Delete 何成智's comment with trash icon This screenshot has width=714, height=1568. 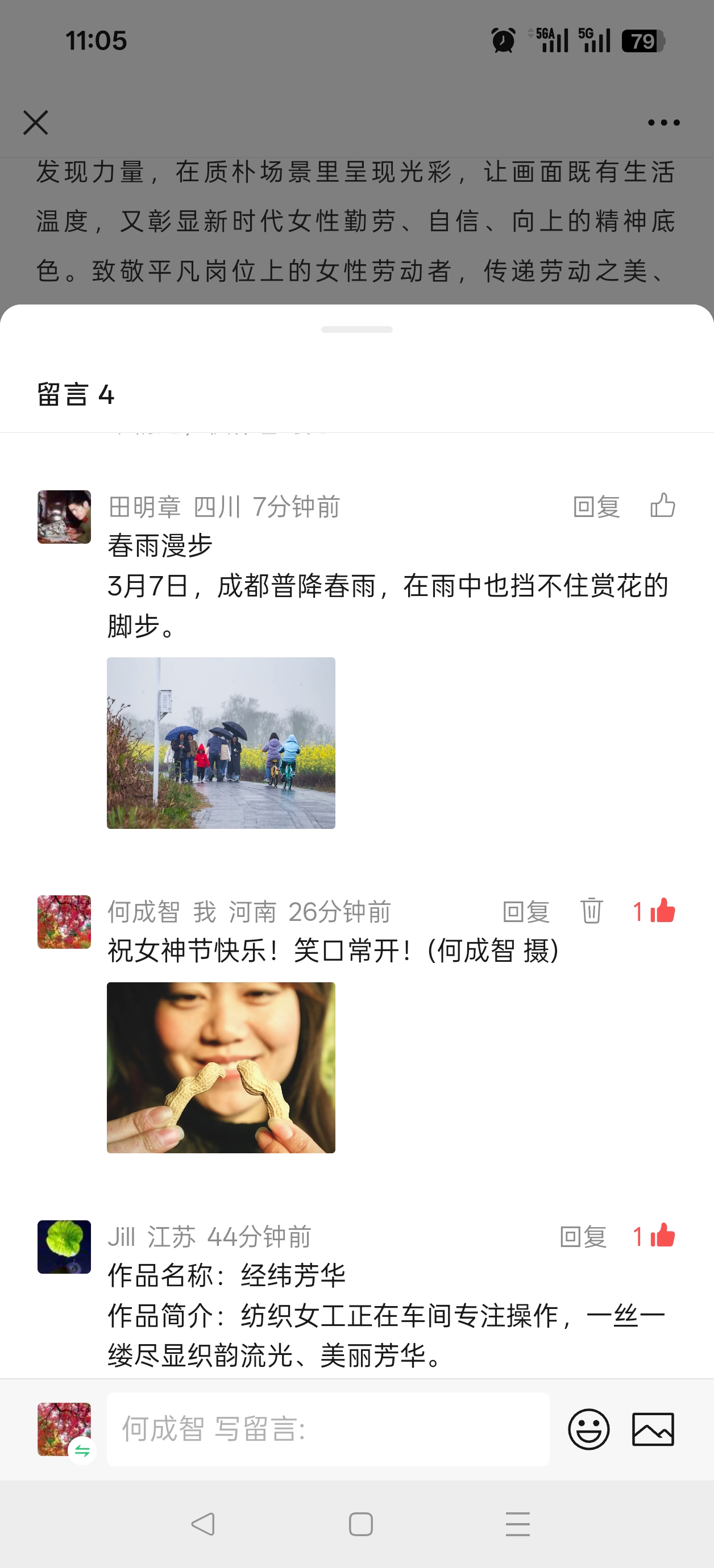[591, 911]
